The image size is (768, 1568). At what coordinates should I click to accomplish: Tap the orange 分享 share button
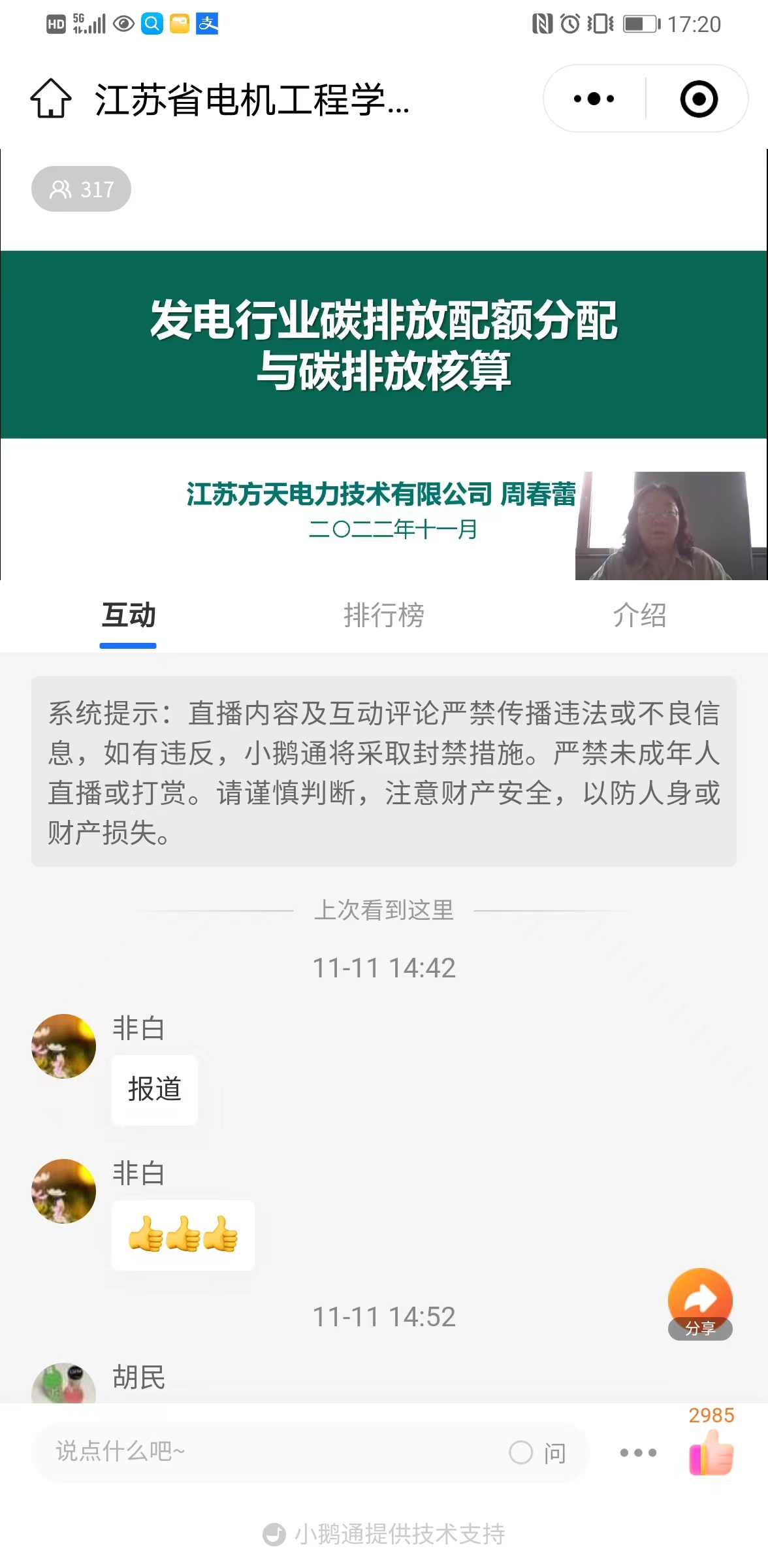pos(700,1303)
